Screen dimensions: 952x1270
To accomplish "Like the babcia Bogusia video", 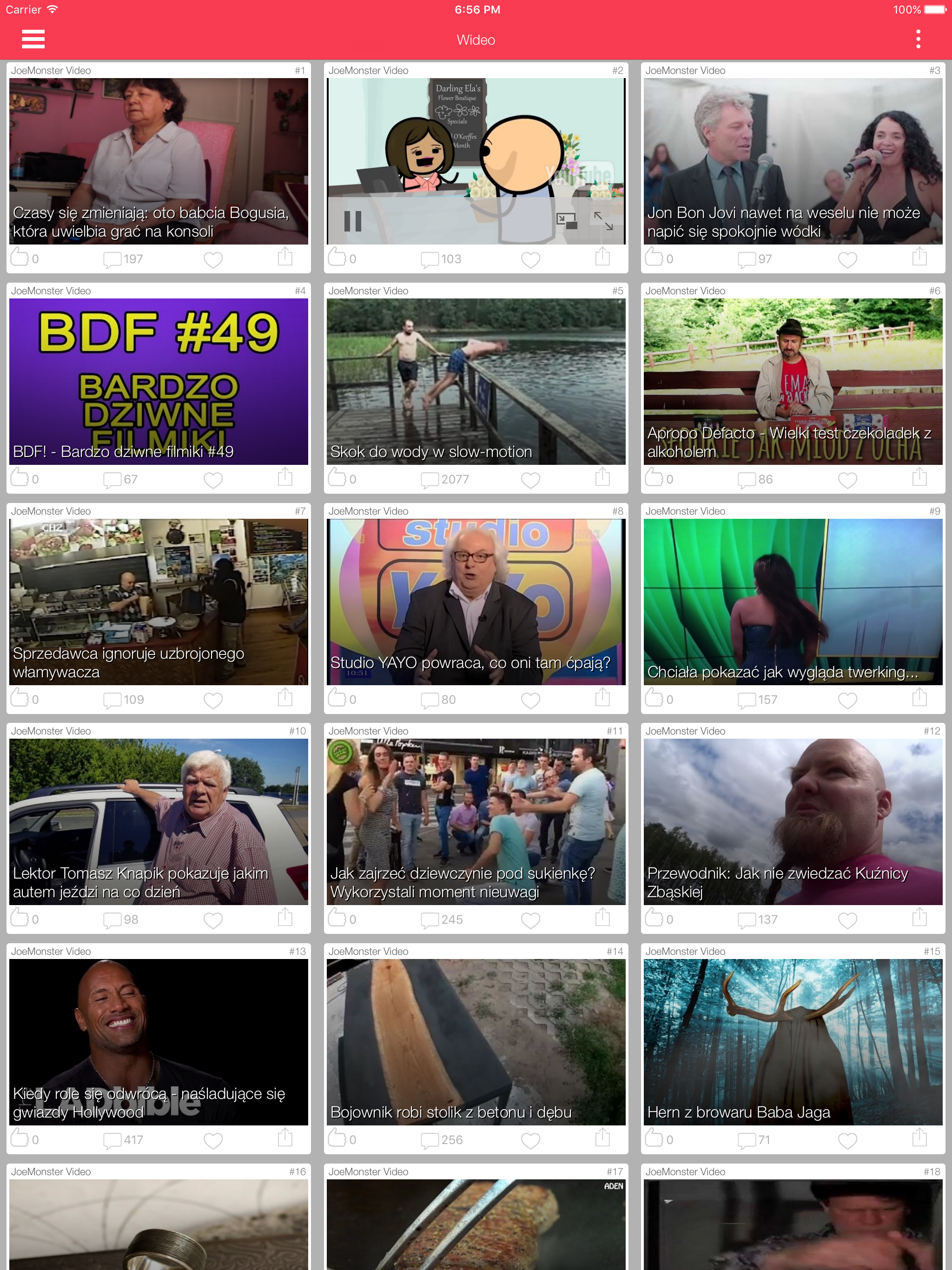I will 19,259.
